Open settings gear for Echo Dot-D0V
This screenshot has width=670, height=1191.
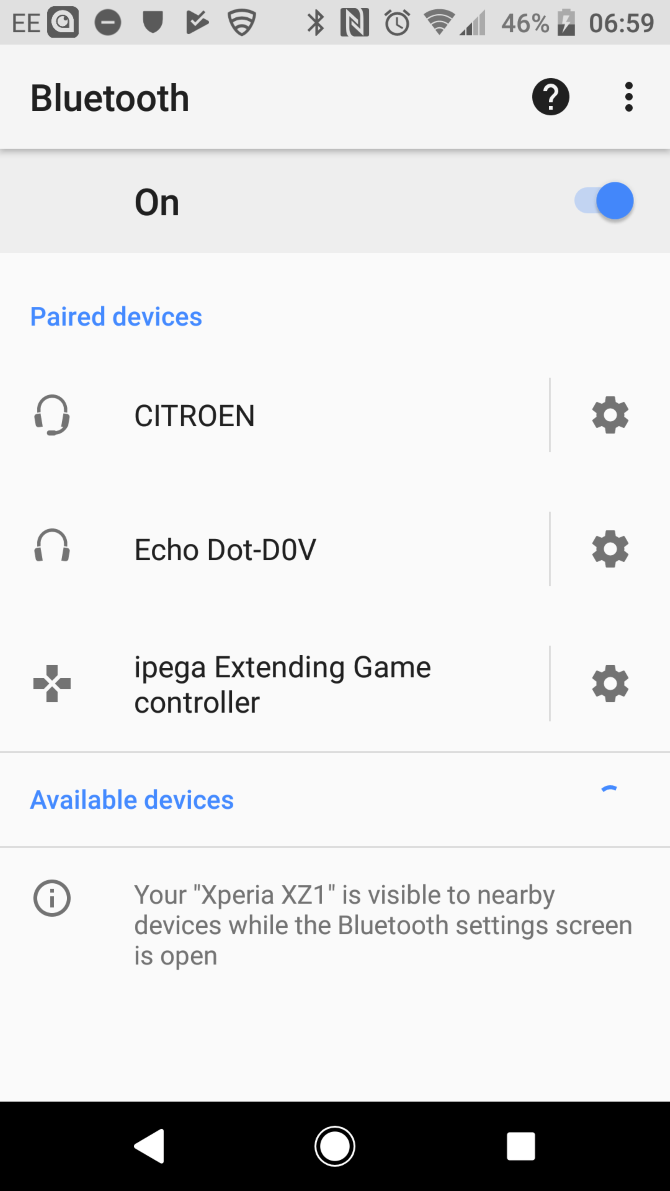[610, 549]
